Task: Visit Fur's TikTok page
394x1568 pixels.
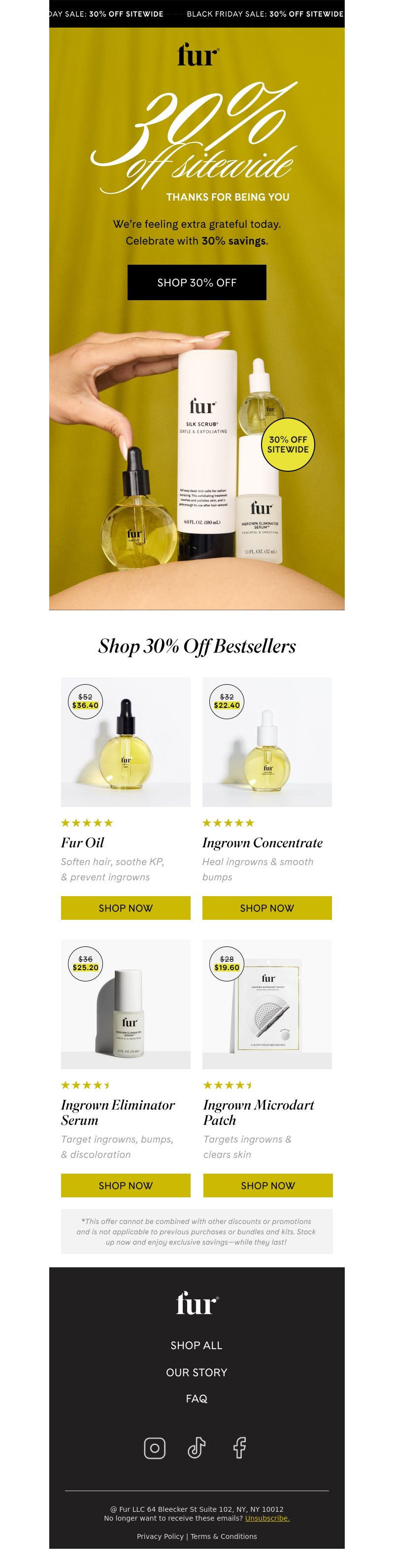Action: (x=197, y=1448)
